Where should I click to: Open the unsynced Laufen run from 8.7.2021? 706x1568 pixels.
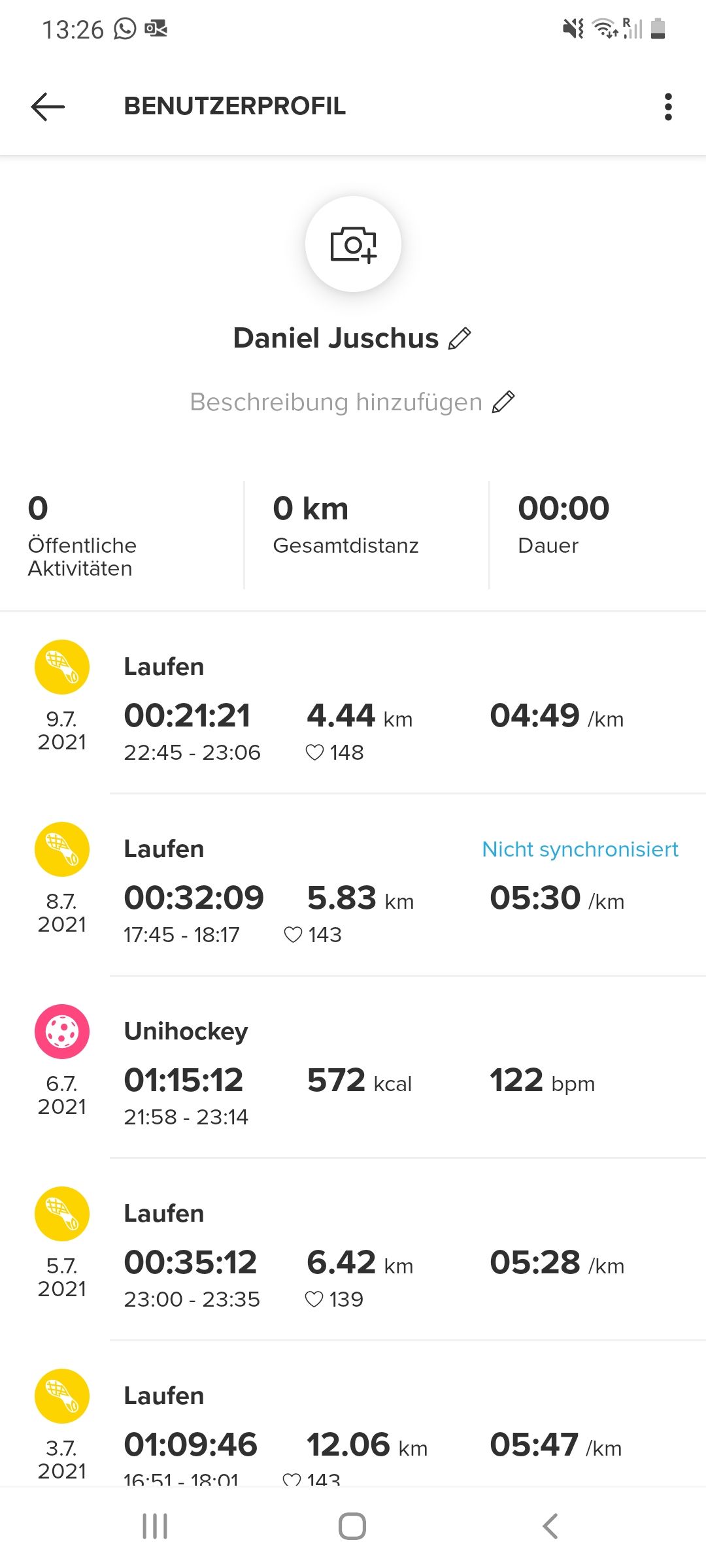(353, 885)
